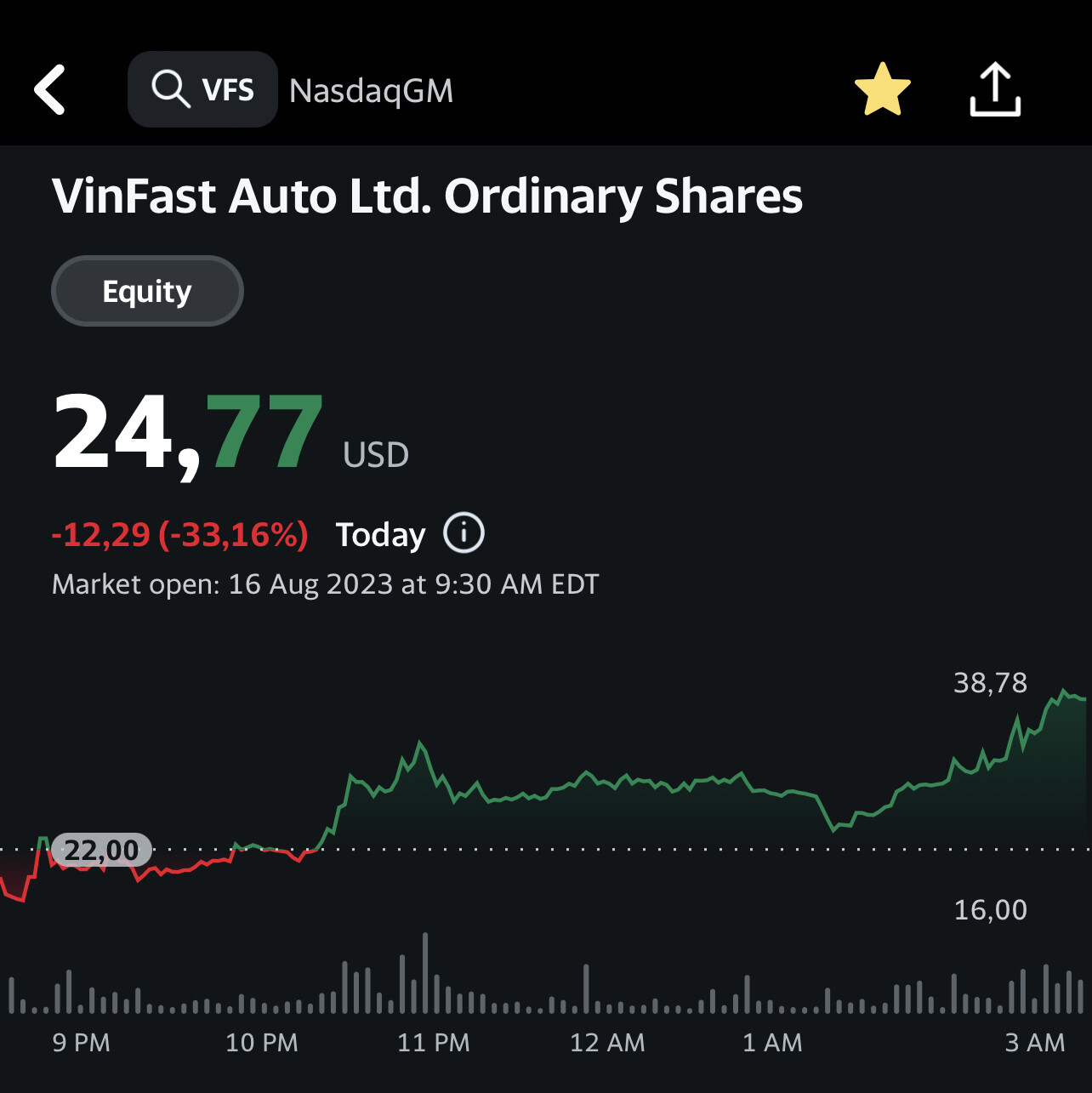Open the info icon next to Today

pos(464,533)
